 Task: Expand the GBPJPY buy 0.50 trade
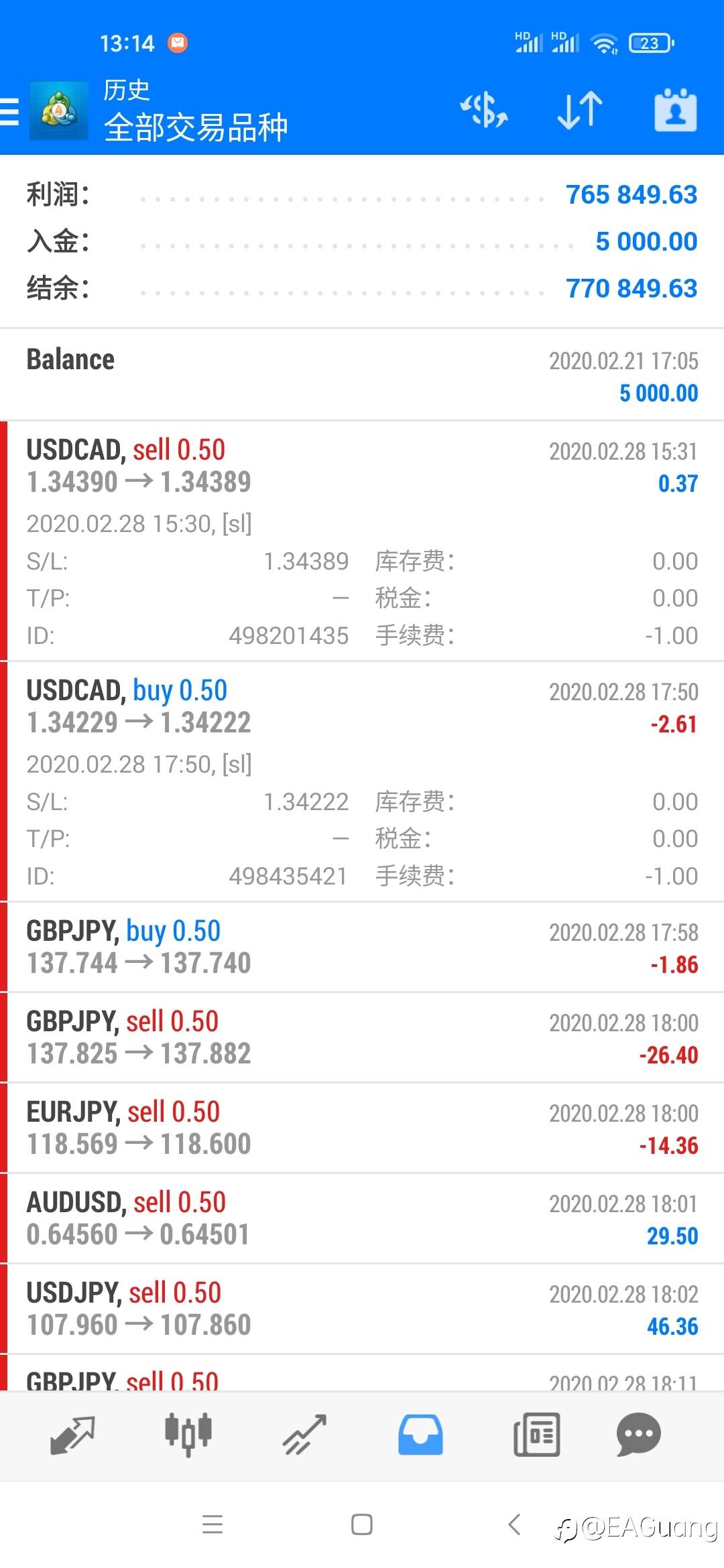pyautogui.click(x=362, y=947)
